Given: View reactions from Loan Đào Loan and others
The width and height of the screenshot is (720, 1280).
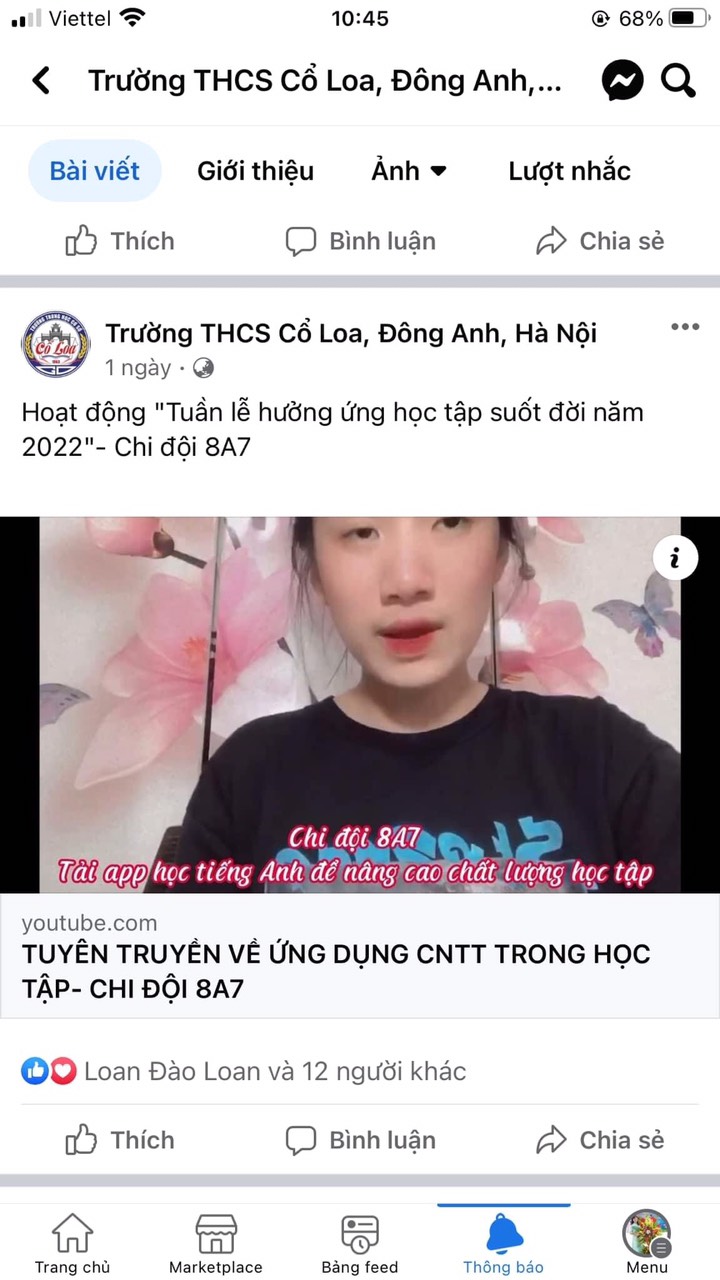Looking at the screenshot, I should click(243, 1071).
